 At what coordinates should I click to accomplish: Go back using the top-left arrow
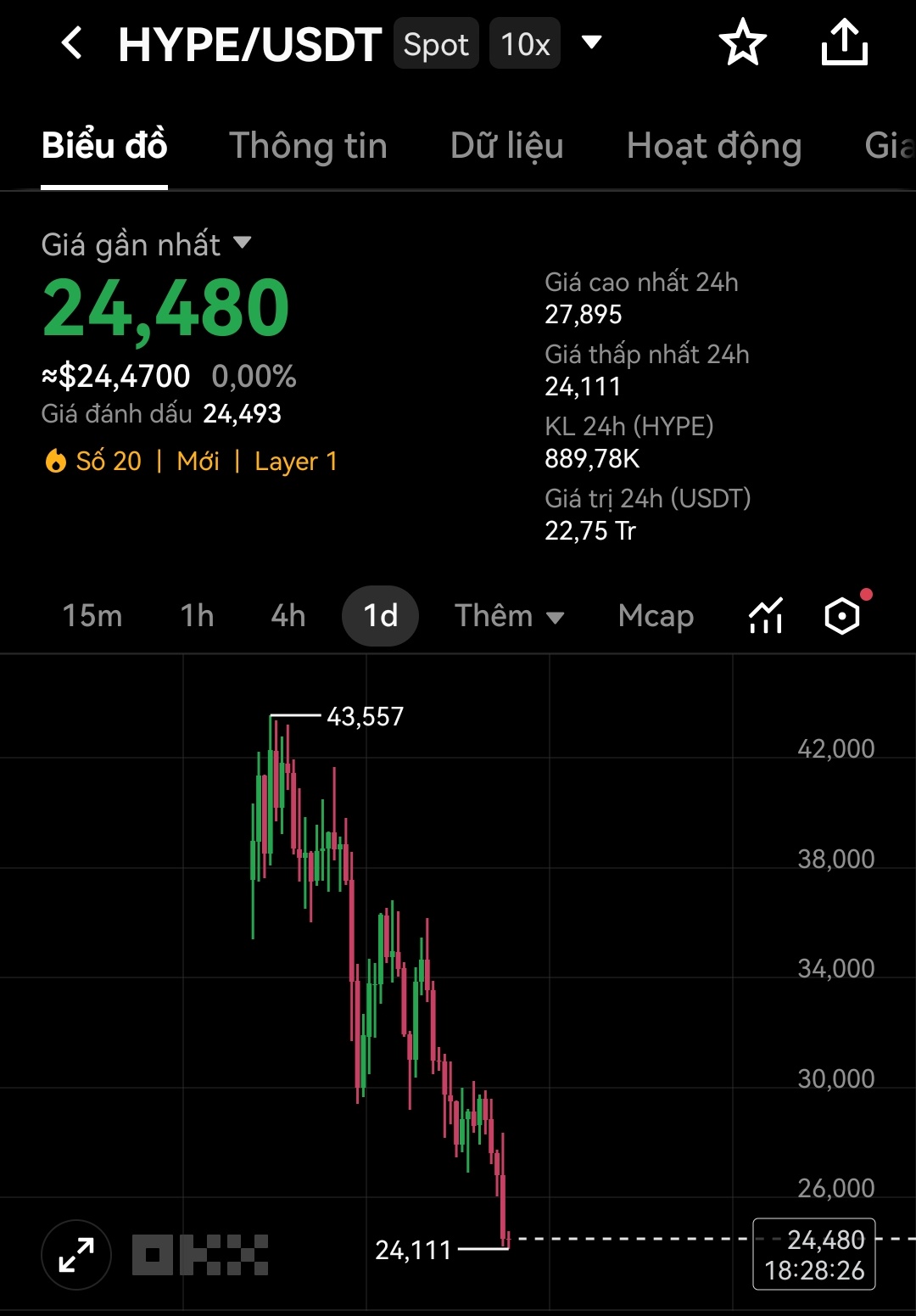(x=73, y=43)
